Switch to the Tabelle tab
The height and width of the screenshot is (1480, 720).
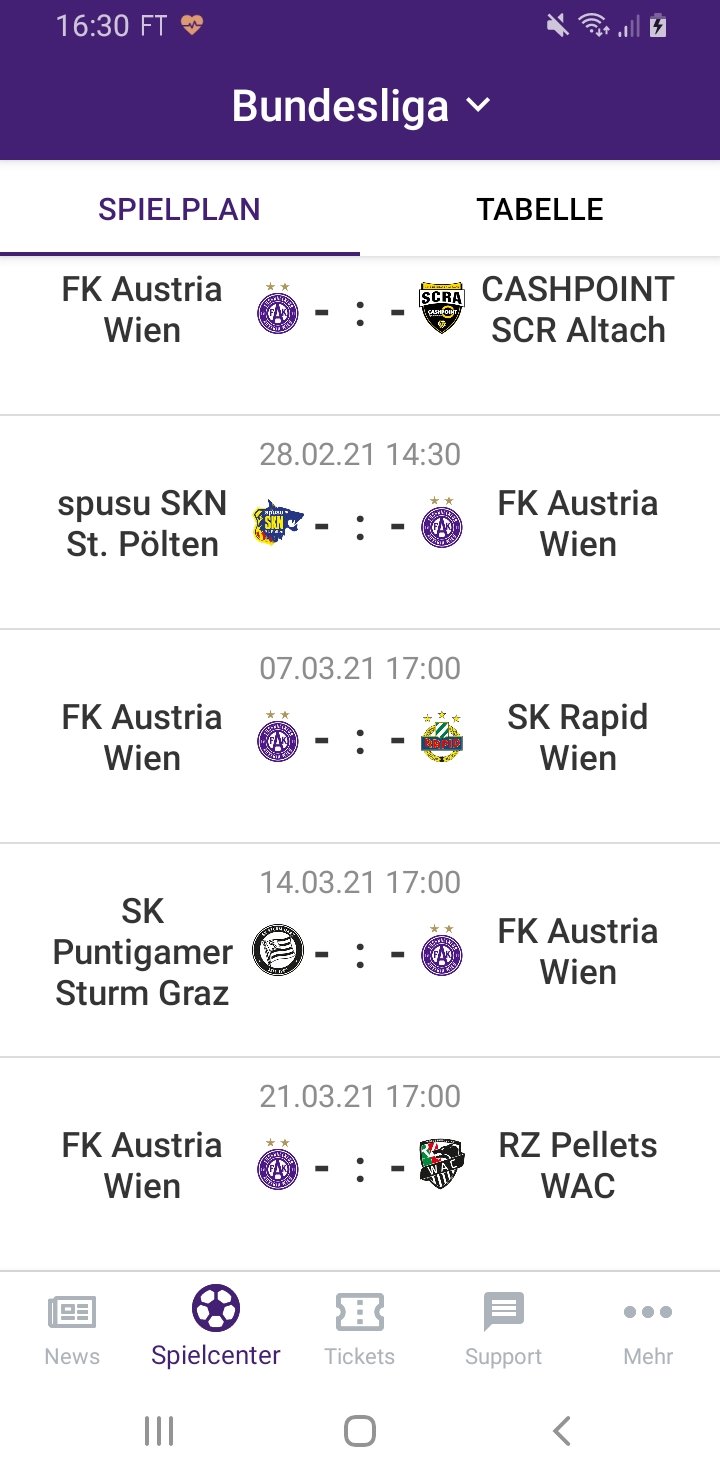pos(540,209)
